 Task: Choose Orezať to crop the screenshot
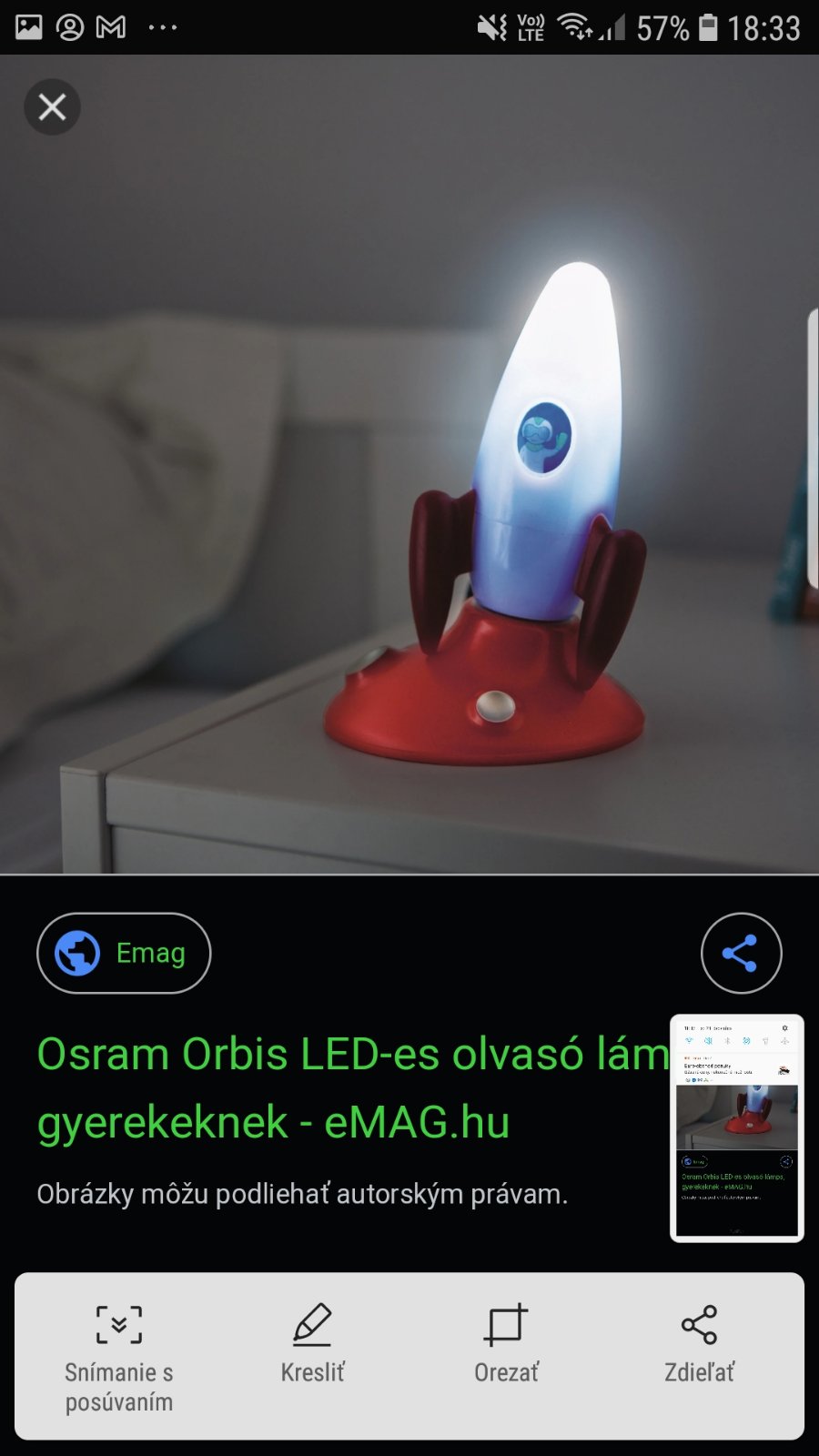(x=506, y=1342)
